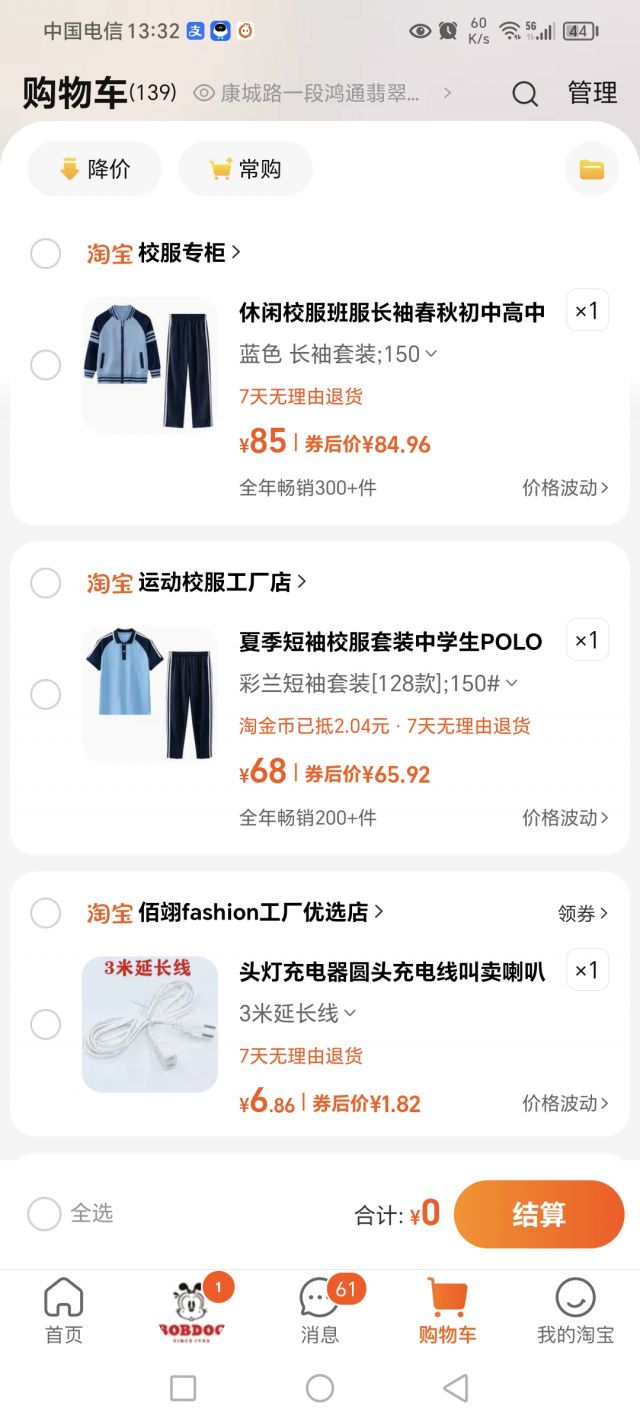Switch to the 首页 tab

click(64, 1310)
